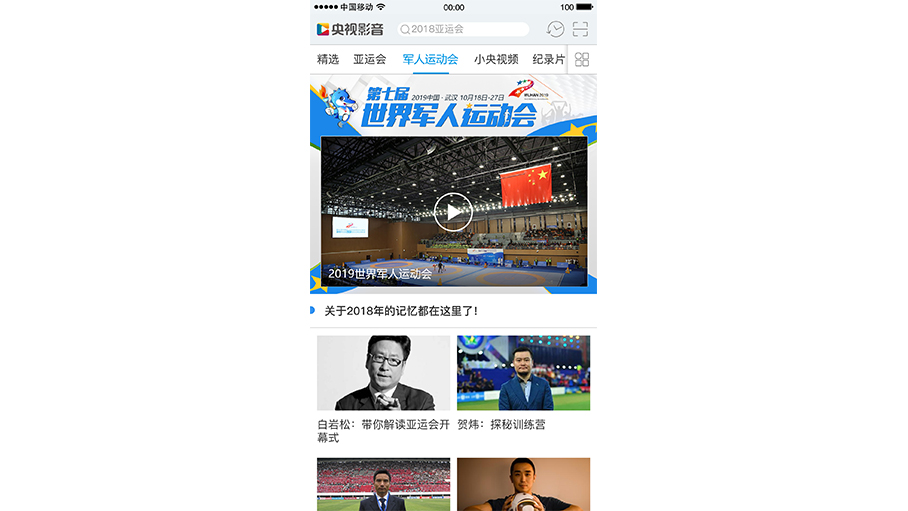Open 白岩松 带你解读亚运会开幕式 video
The width and height of the screenshot is (908, 511).
[x=383, y=373]
